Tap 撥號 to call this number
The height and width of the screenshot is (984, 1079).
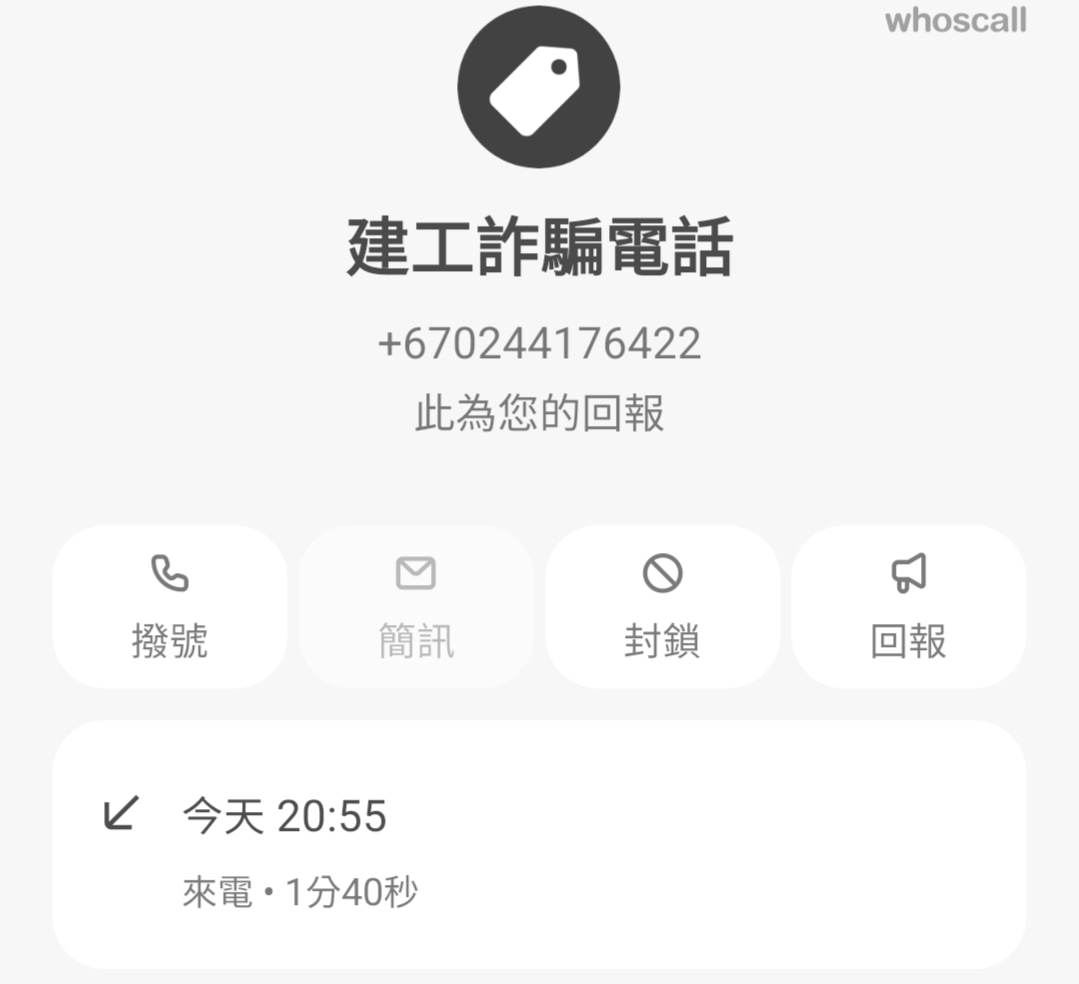(x=169, y=606)
